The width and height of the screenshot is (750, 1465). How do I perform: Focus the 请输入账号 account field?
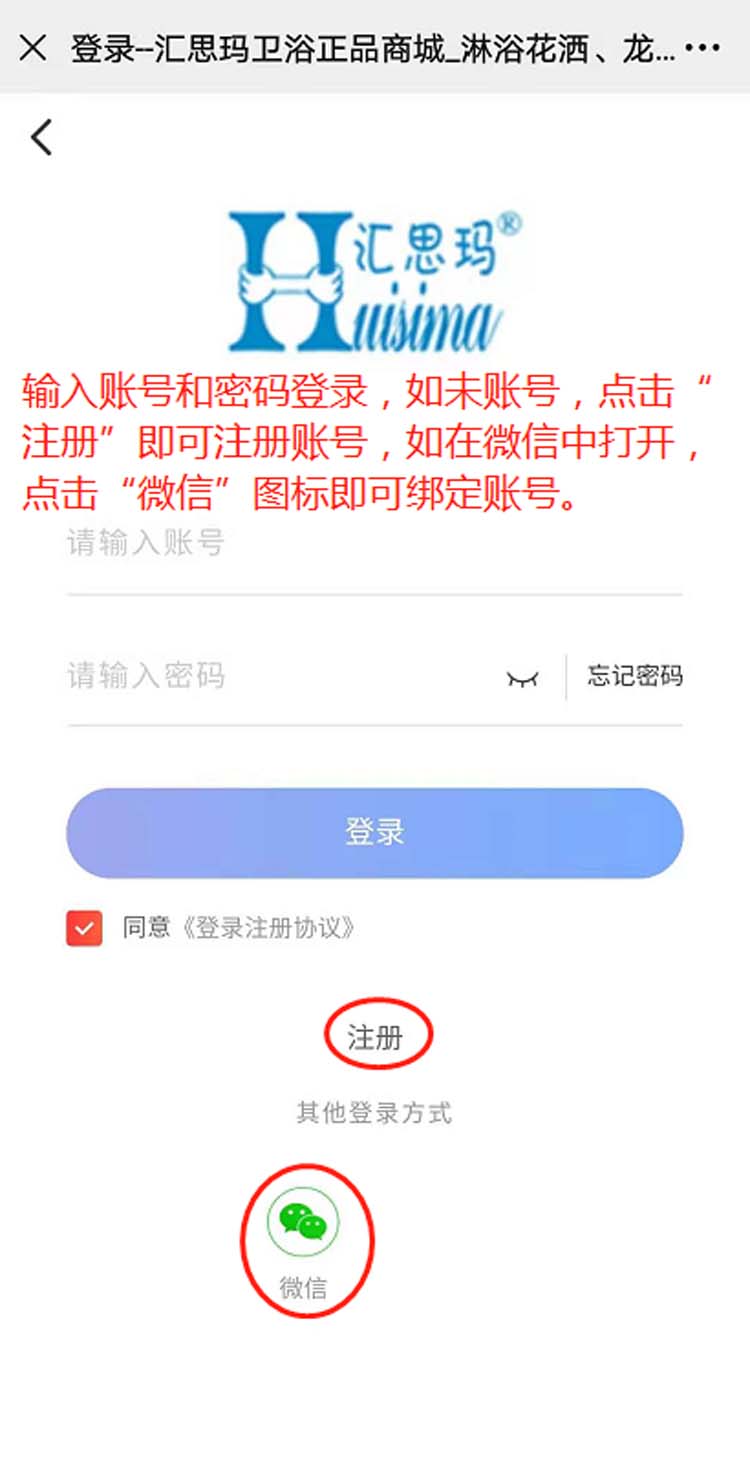[374, 545]
